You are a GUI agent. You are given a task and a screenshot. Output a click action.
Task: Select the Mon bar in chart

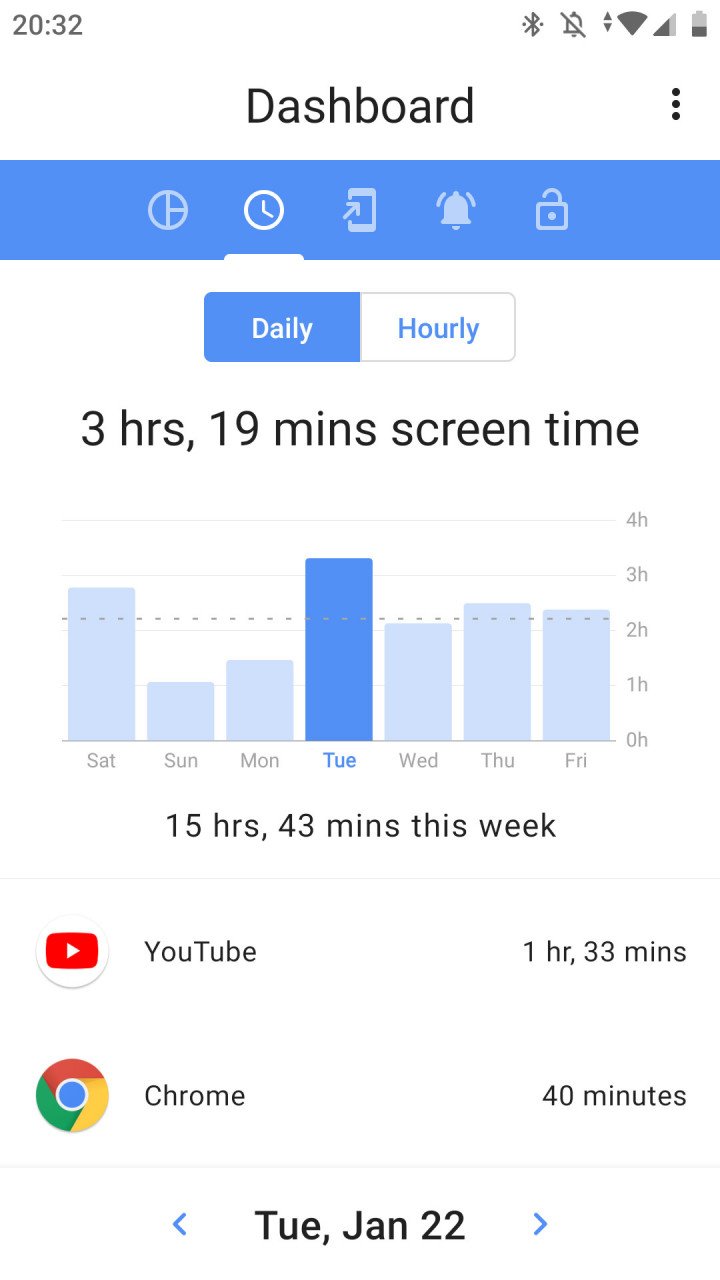tap(260, 700)
